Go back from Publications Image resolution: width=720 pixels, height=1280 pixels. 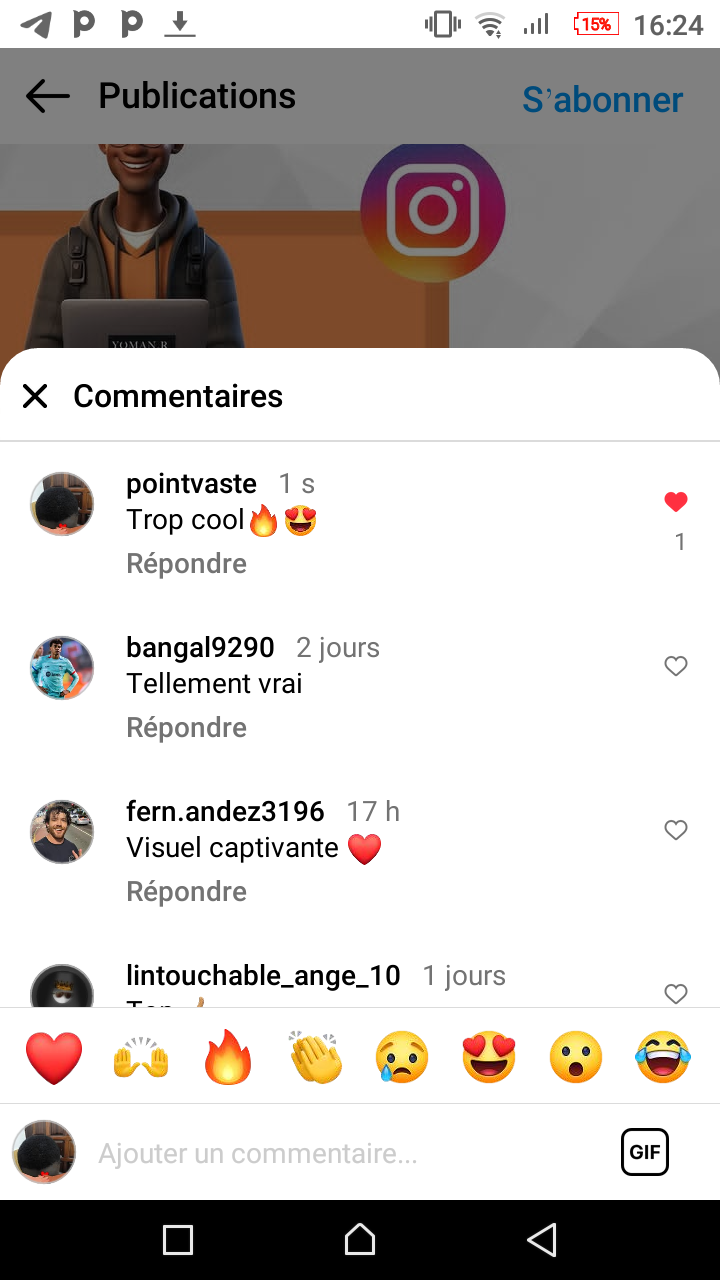click(47, 97)
